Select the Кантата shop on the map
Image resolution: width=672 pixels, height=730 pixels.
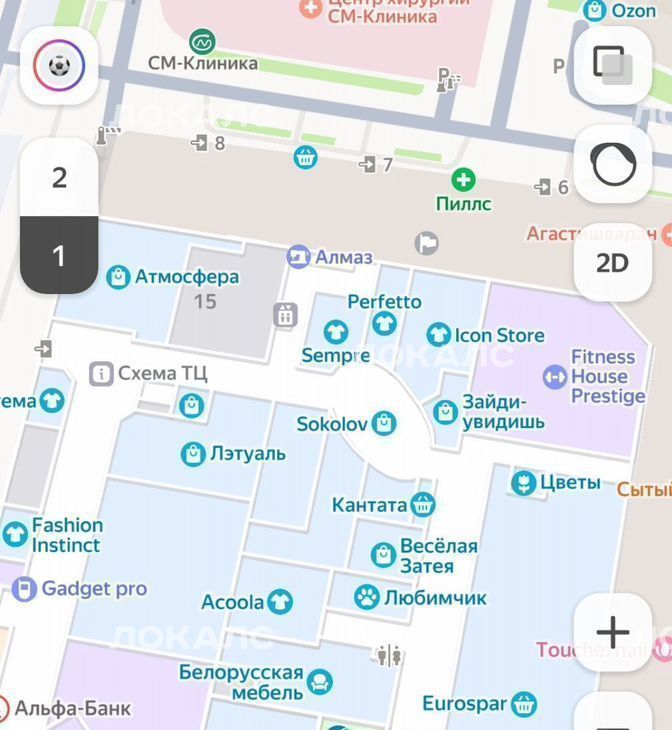click(423, 504)
